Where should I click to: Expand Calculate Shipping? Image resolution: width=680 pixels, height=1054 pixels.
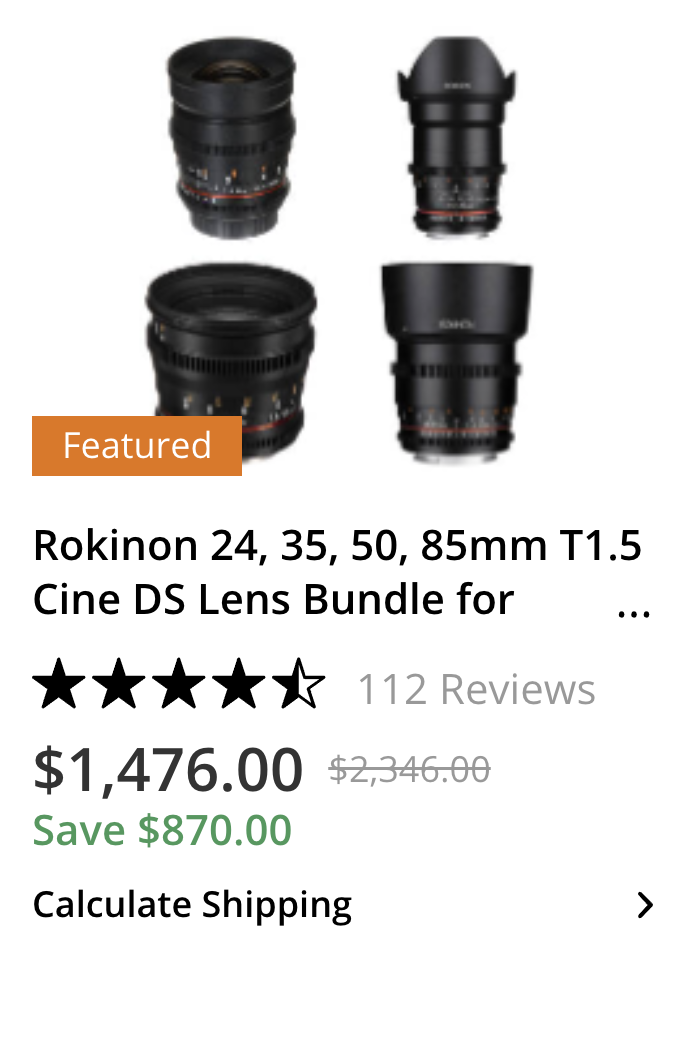(342, 905)
